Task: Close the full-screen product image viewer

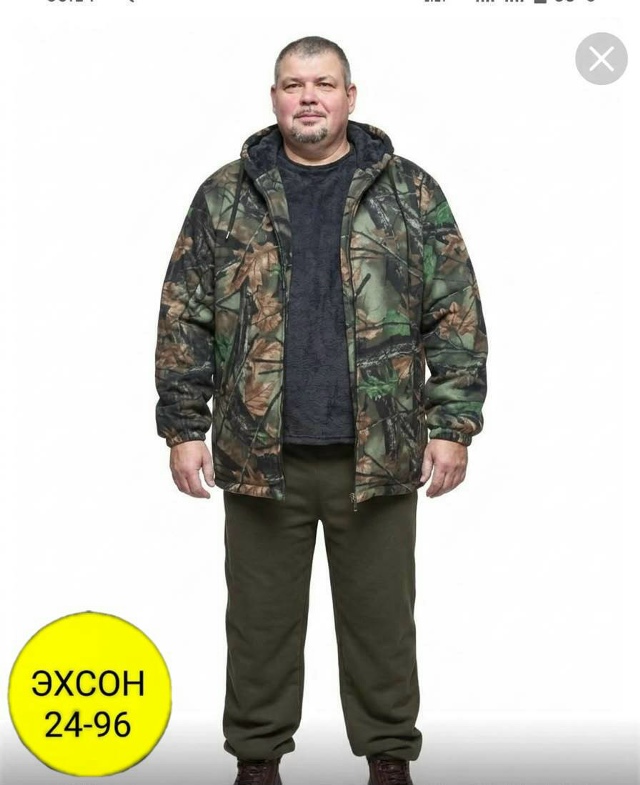Action: [601, 59]
